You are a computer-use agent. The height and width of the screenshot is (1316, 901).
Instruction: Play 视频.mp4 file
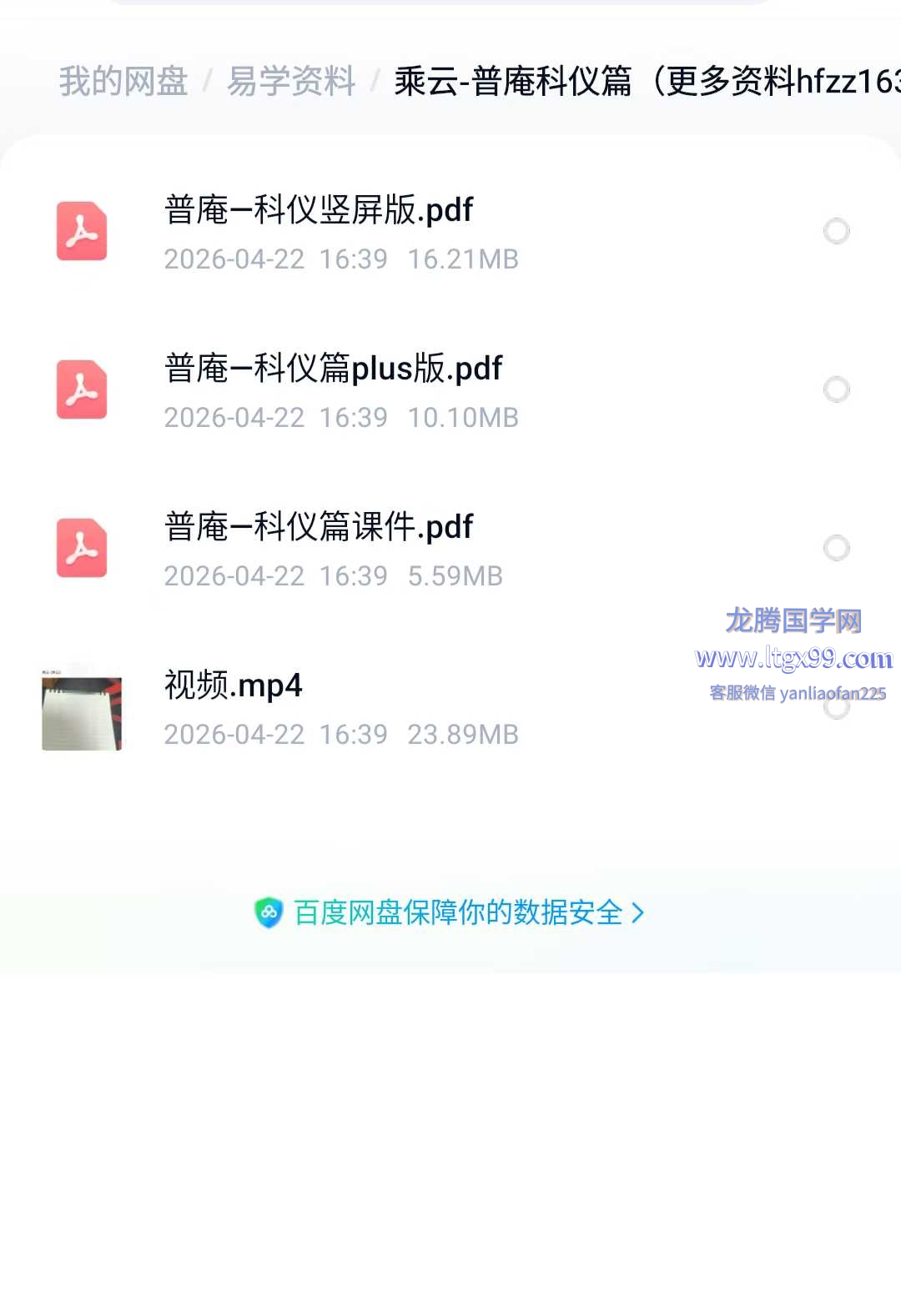click(x=234, y=686)
